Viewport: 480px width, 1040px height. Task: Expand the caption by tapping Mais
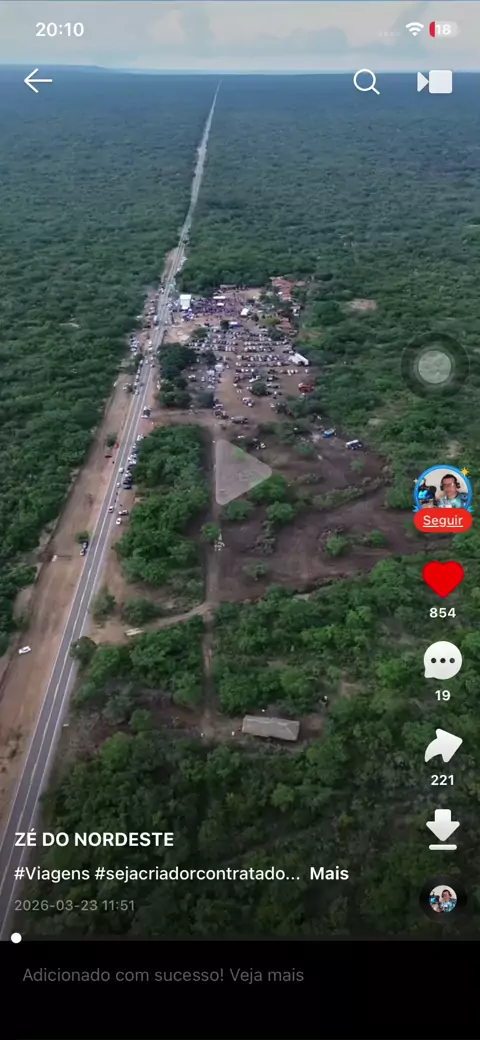[x=329, y=874]
